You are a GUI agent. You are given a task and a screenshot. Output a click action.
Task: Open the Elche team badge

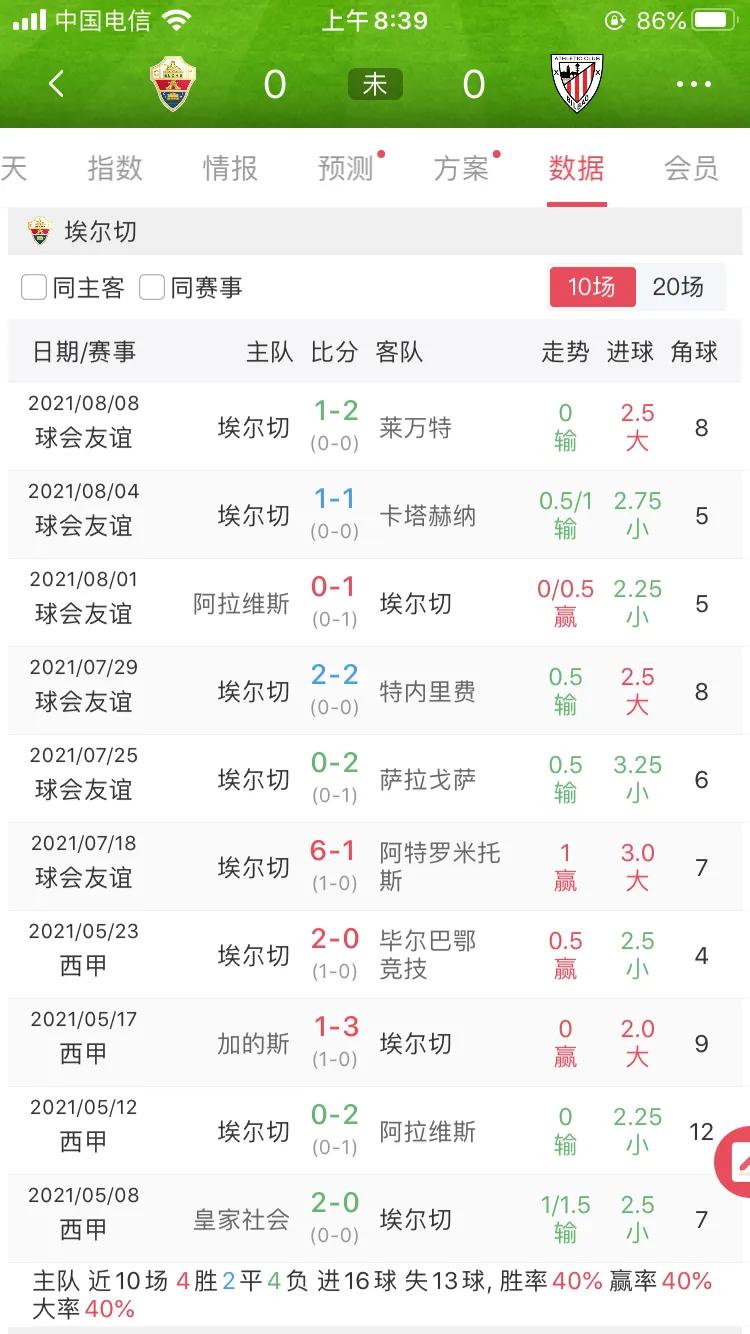pyautogui.click(x=174, y=85)
